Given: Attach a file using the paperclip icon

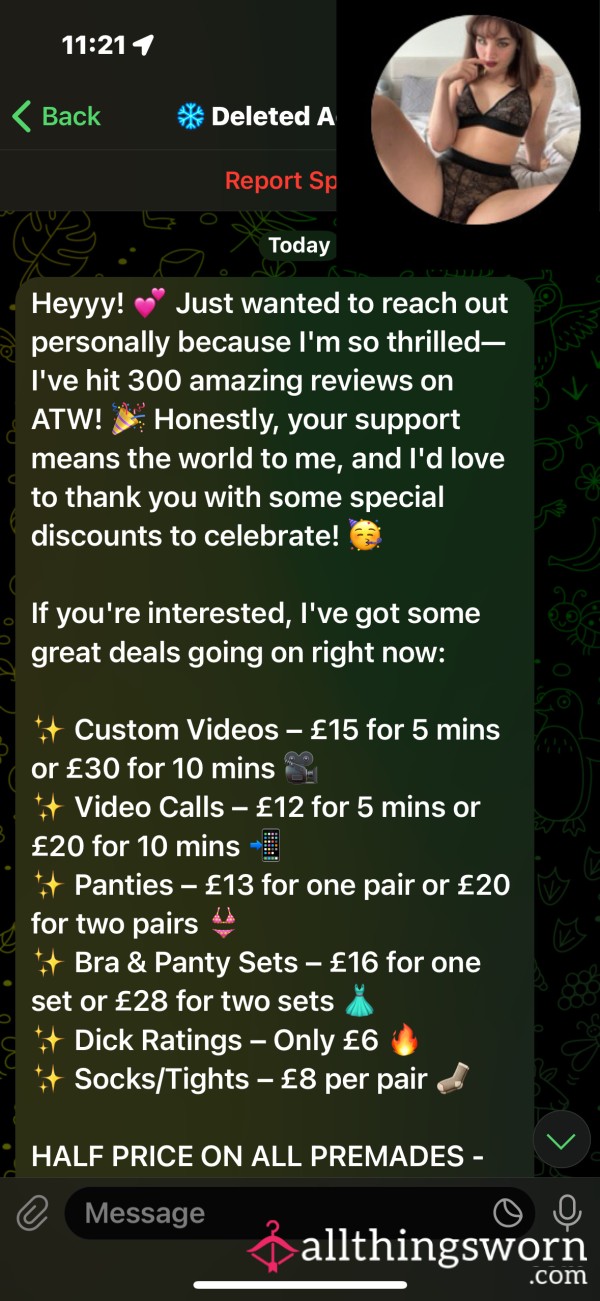Looking at the screenshot, I should (x=32, y=1214).
